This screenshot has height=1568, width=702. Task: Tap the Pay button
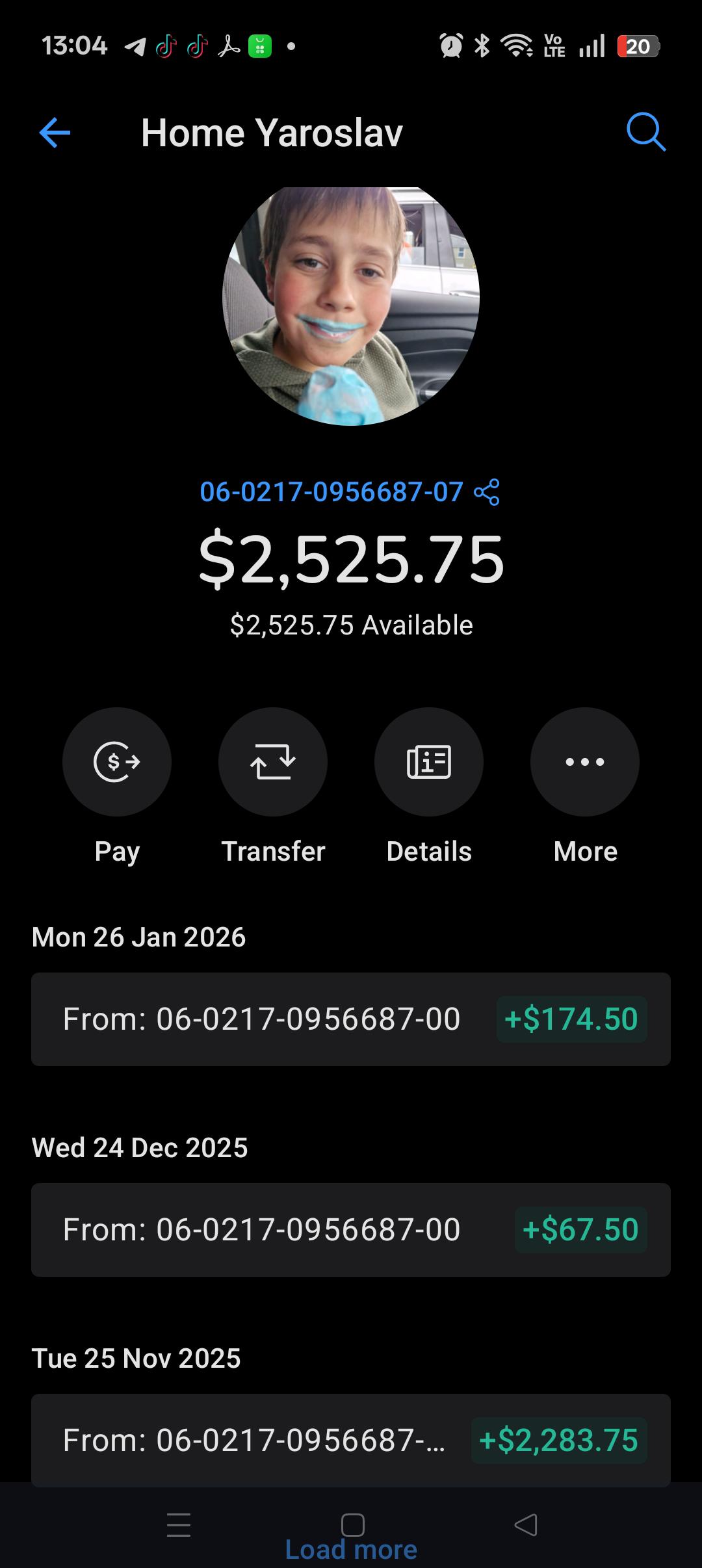(117, 762)
